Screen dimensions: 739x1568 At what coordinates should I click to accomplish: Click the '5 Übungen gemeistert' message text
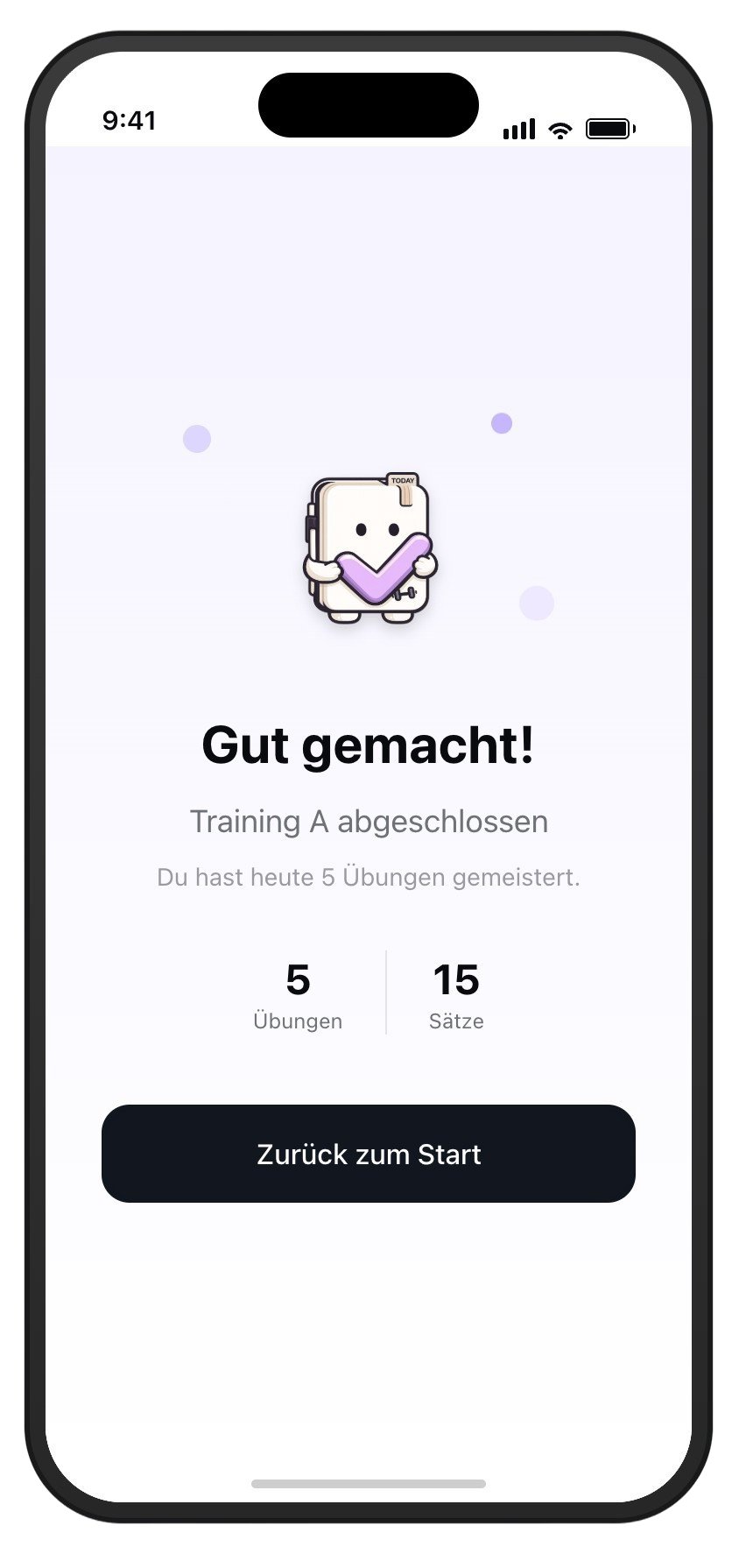(369, 876)
